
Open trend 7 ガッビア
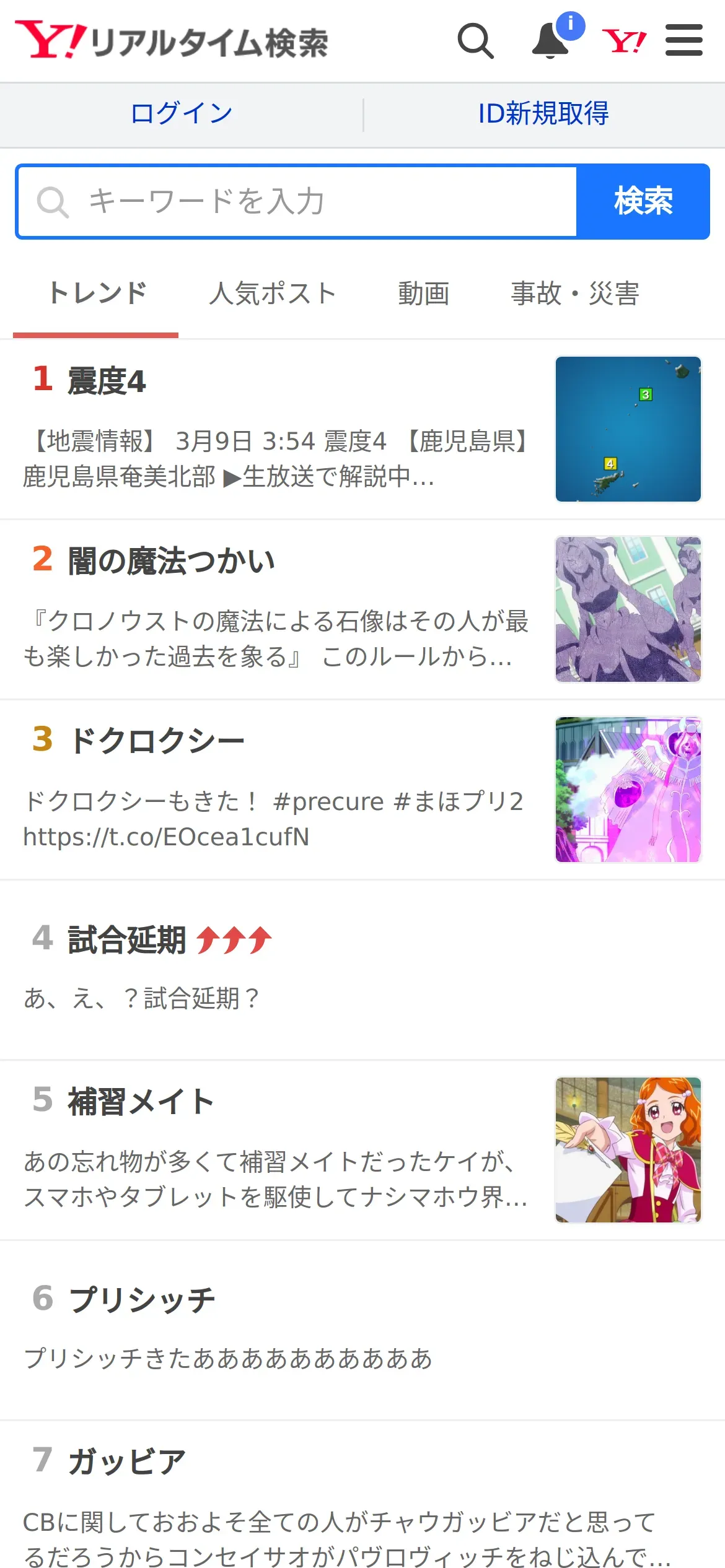pyautogui.click(x=362, y=1495)
